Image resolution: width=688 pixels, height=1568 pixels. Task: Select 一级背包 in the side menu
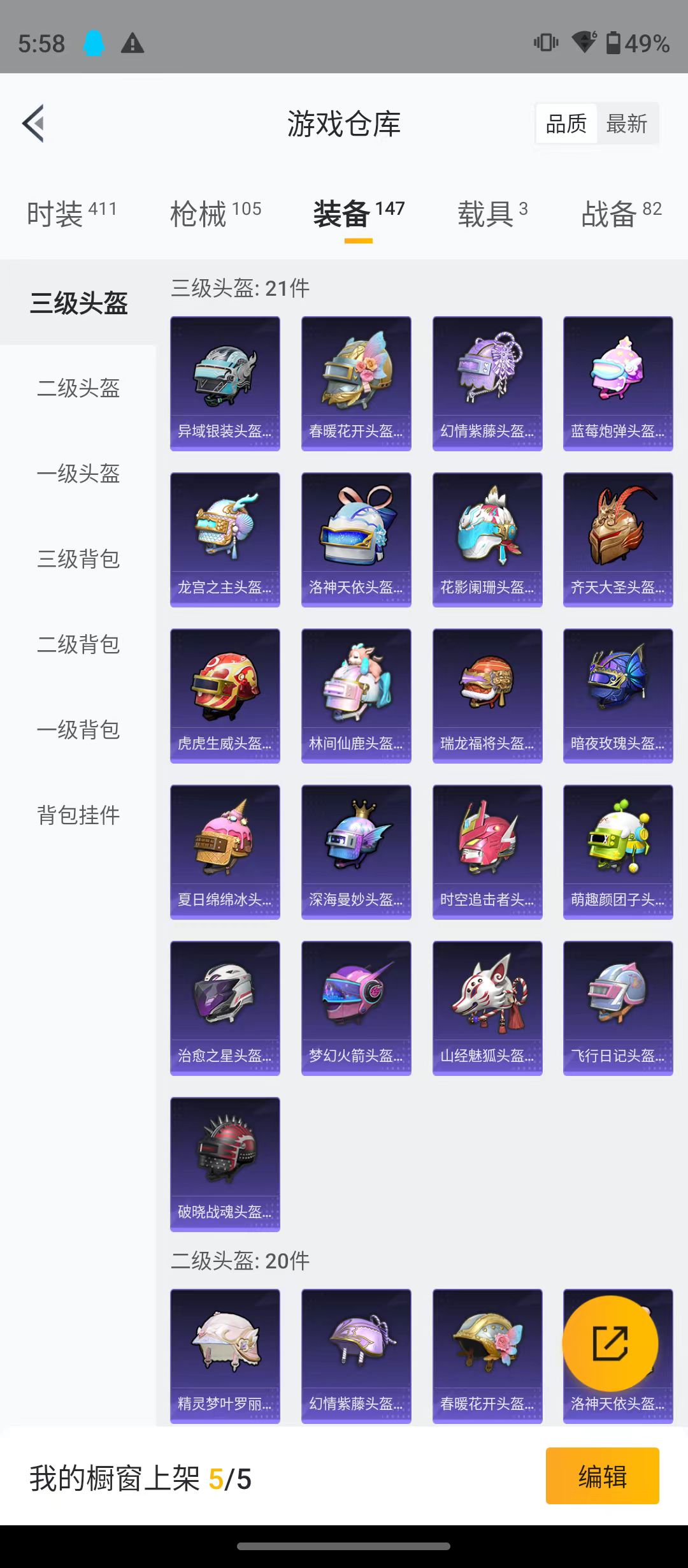click(x=78, y=729)
